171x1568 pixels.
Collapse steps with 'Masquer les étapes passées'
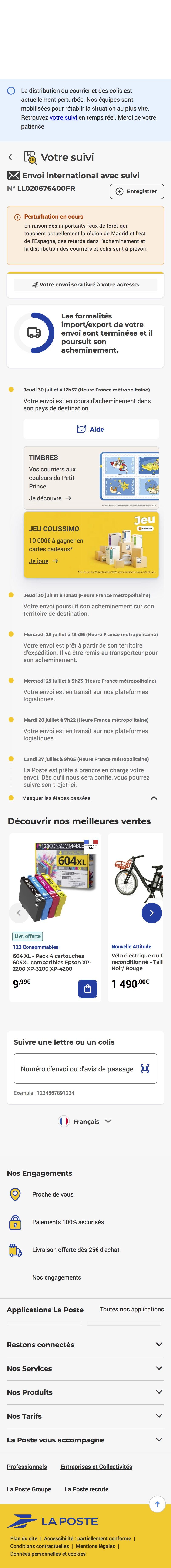[56, 798]
